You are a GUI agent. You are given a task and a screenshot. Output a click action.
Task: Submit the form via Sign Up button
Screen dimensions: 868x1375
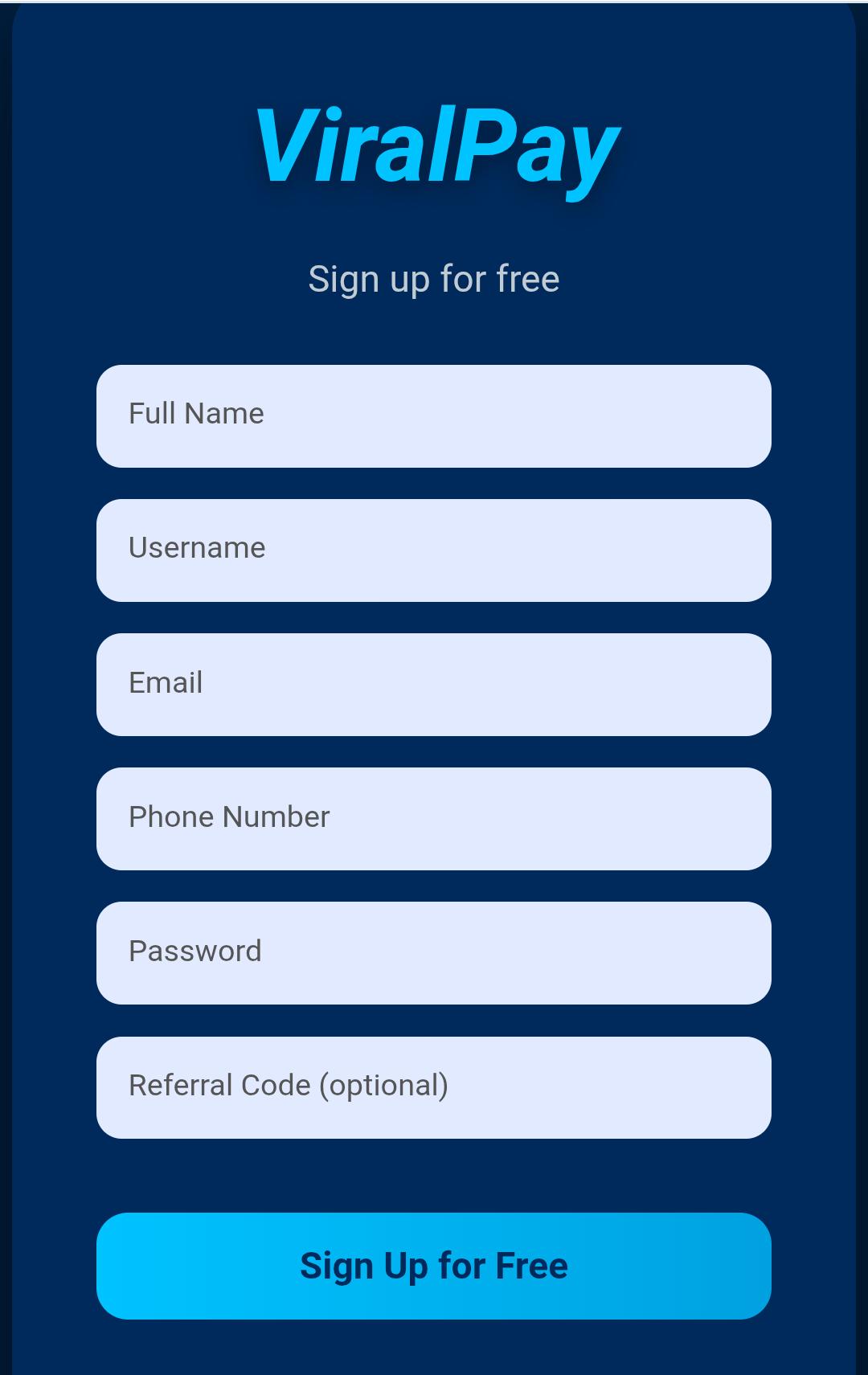[x=434, y=1266]
